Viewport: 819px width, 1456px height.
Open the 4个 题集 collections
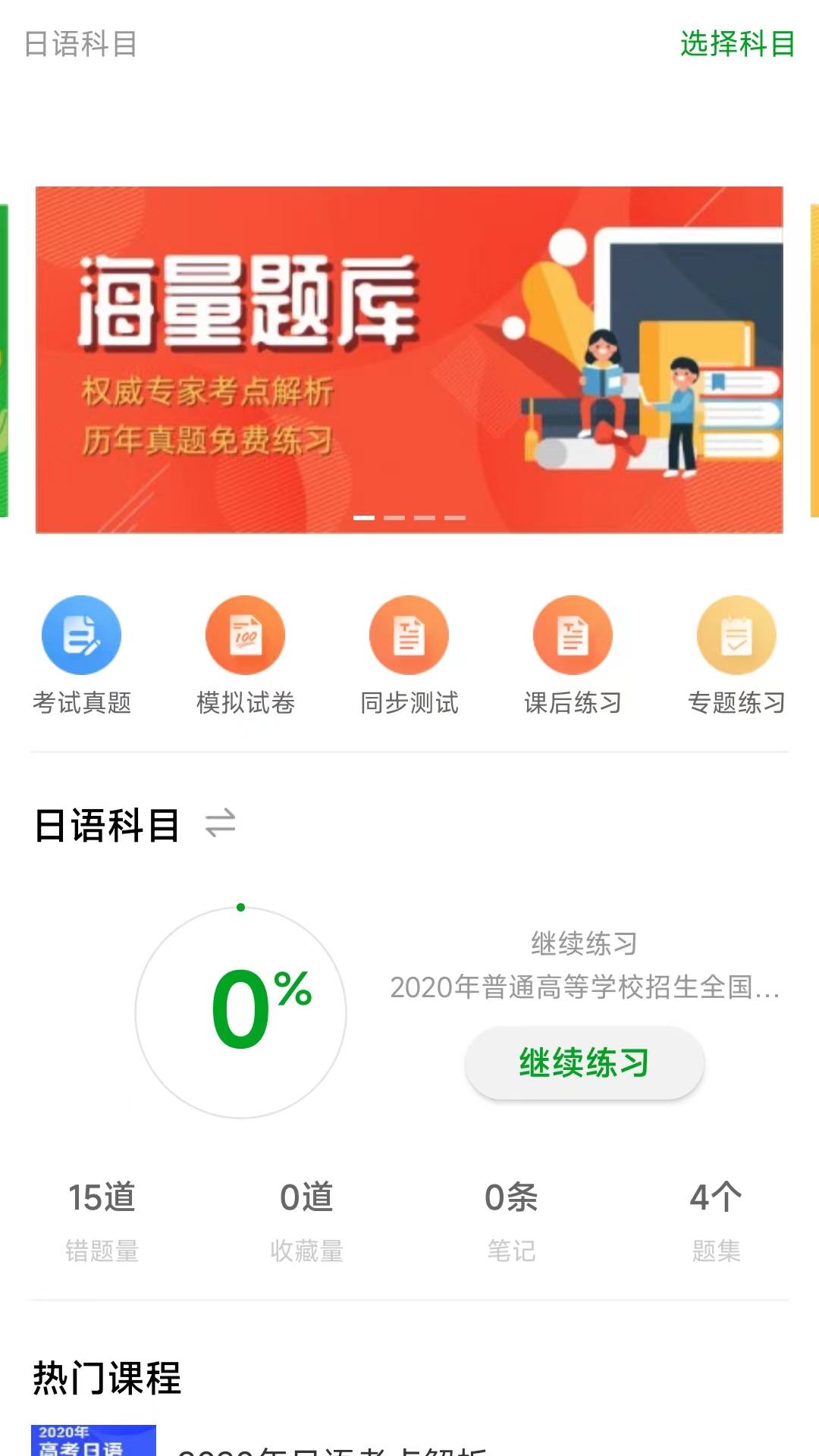point(717,1221)
